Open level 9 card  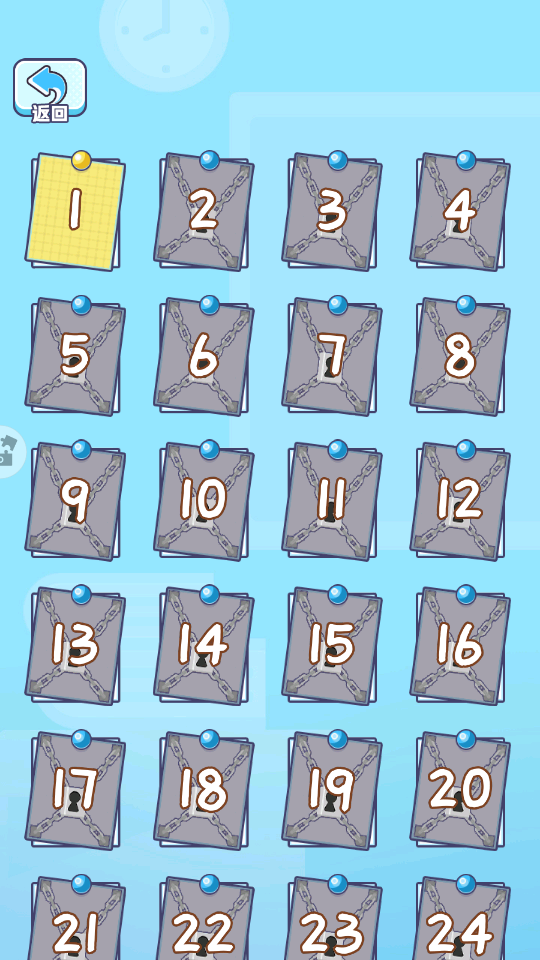[75, 500]
